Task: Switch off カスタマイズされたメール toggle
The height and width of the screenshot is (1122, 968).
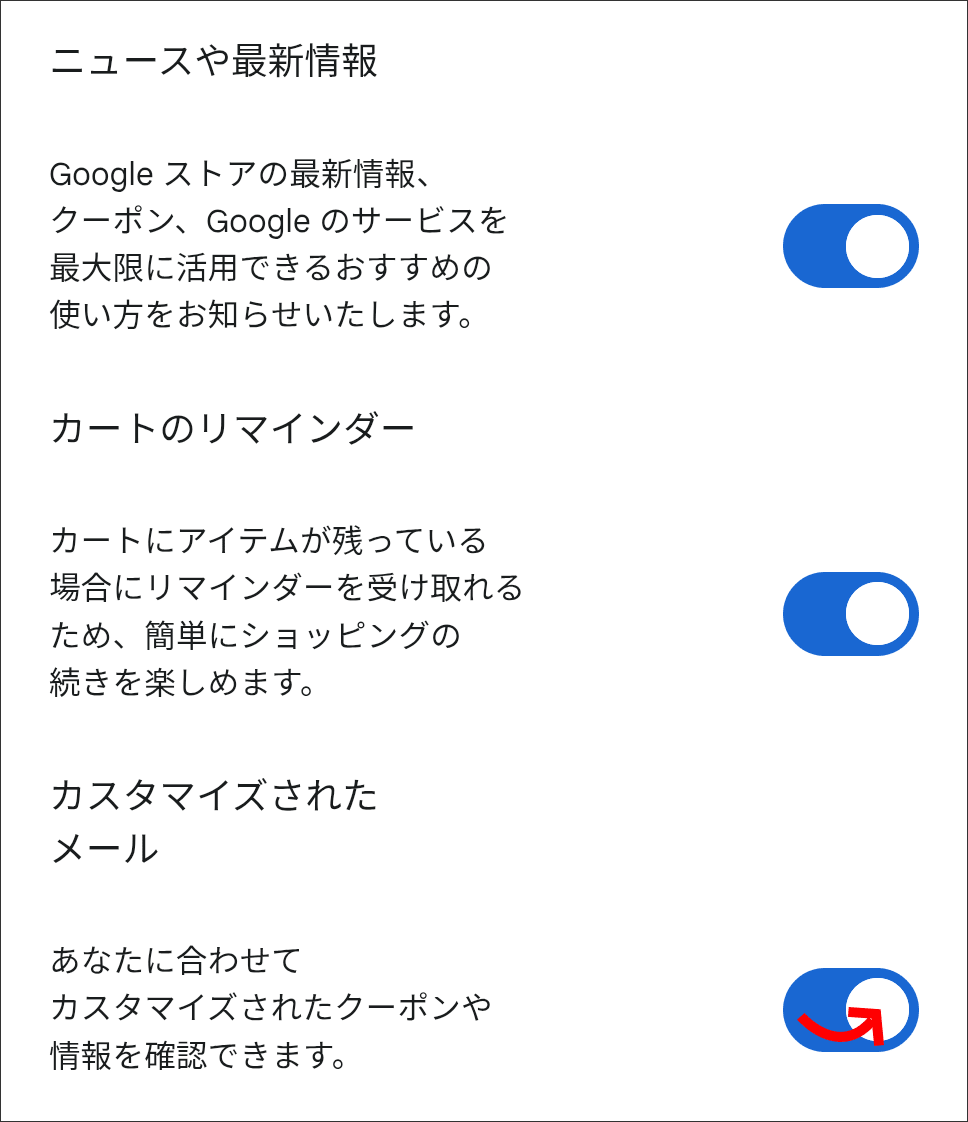Action: (850, 1009)
